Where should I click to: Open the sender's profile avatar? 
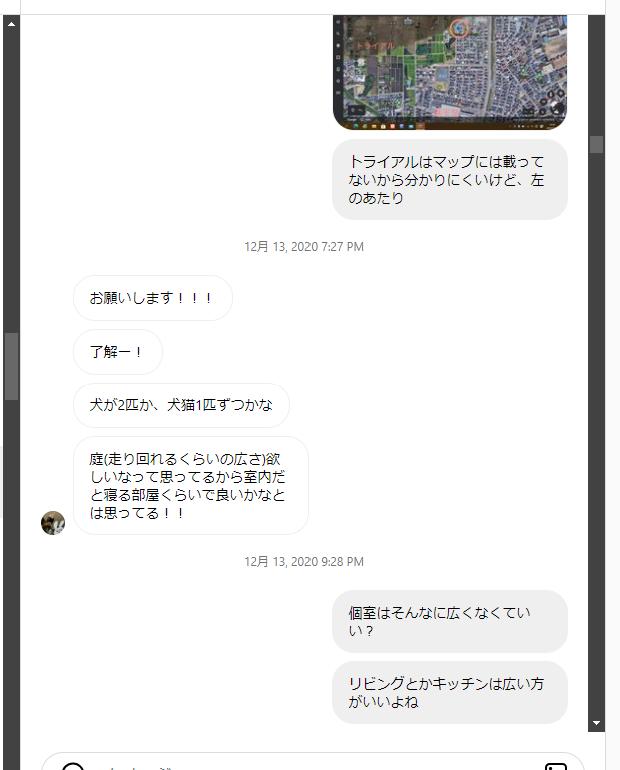pyautogui.click(x=53, y=523)
